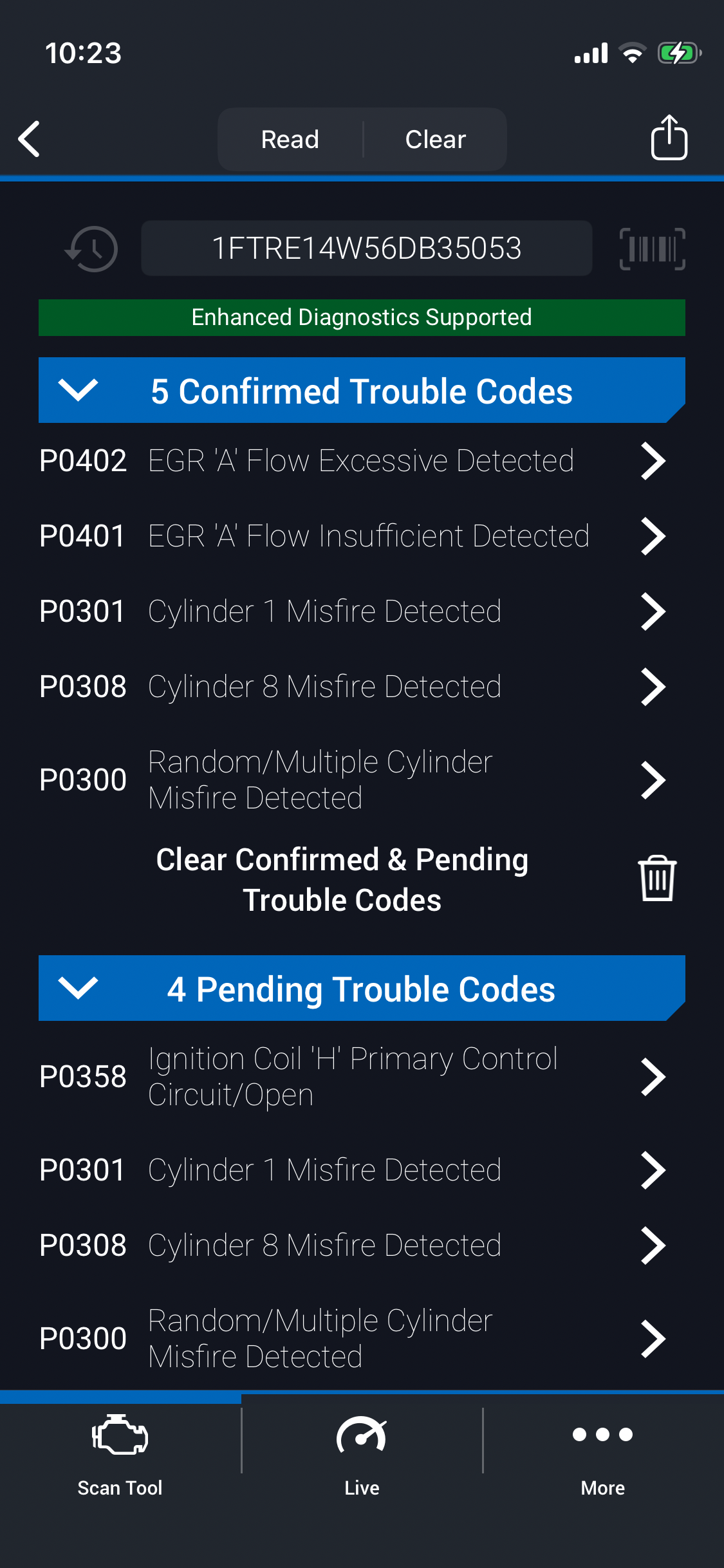Open P0358 Ignition Coil 'H' details

coord(351,1077)
